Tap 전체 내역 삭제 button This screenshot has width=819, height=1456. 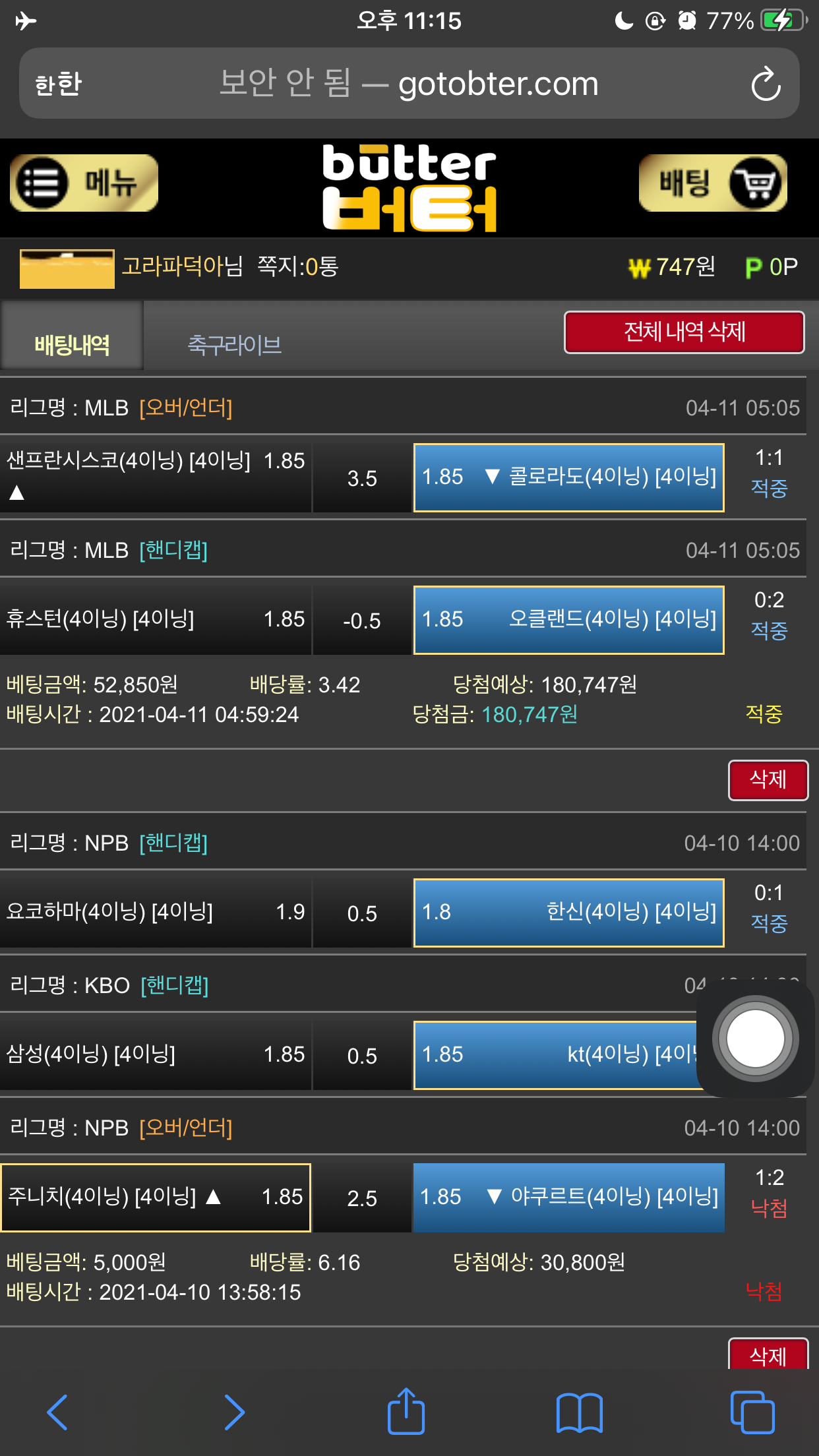tap(684, 332)
